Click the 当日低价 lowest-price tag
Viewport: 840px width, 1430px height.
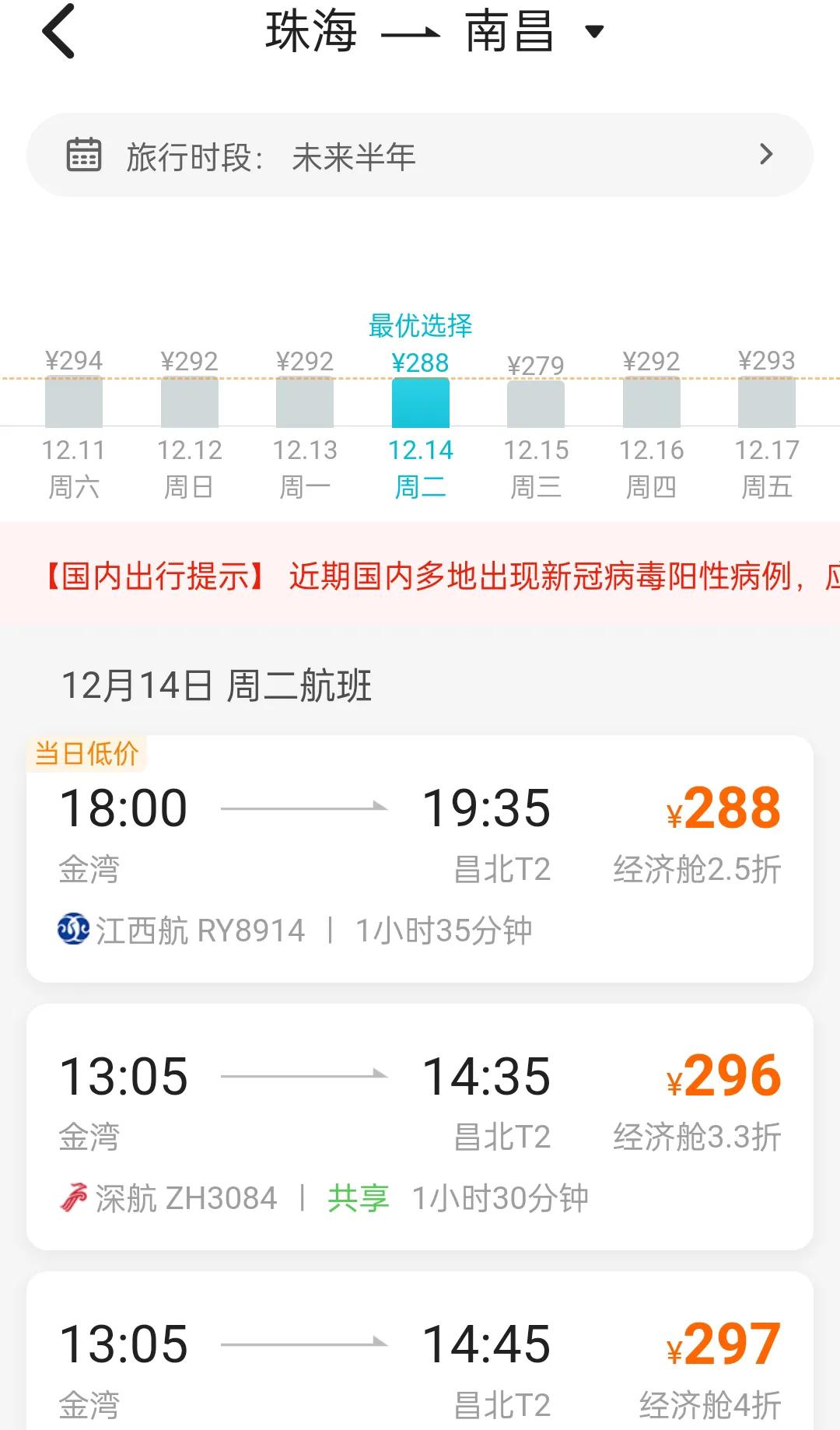point(86,752)
